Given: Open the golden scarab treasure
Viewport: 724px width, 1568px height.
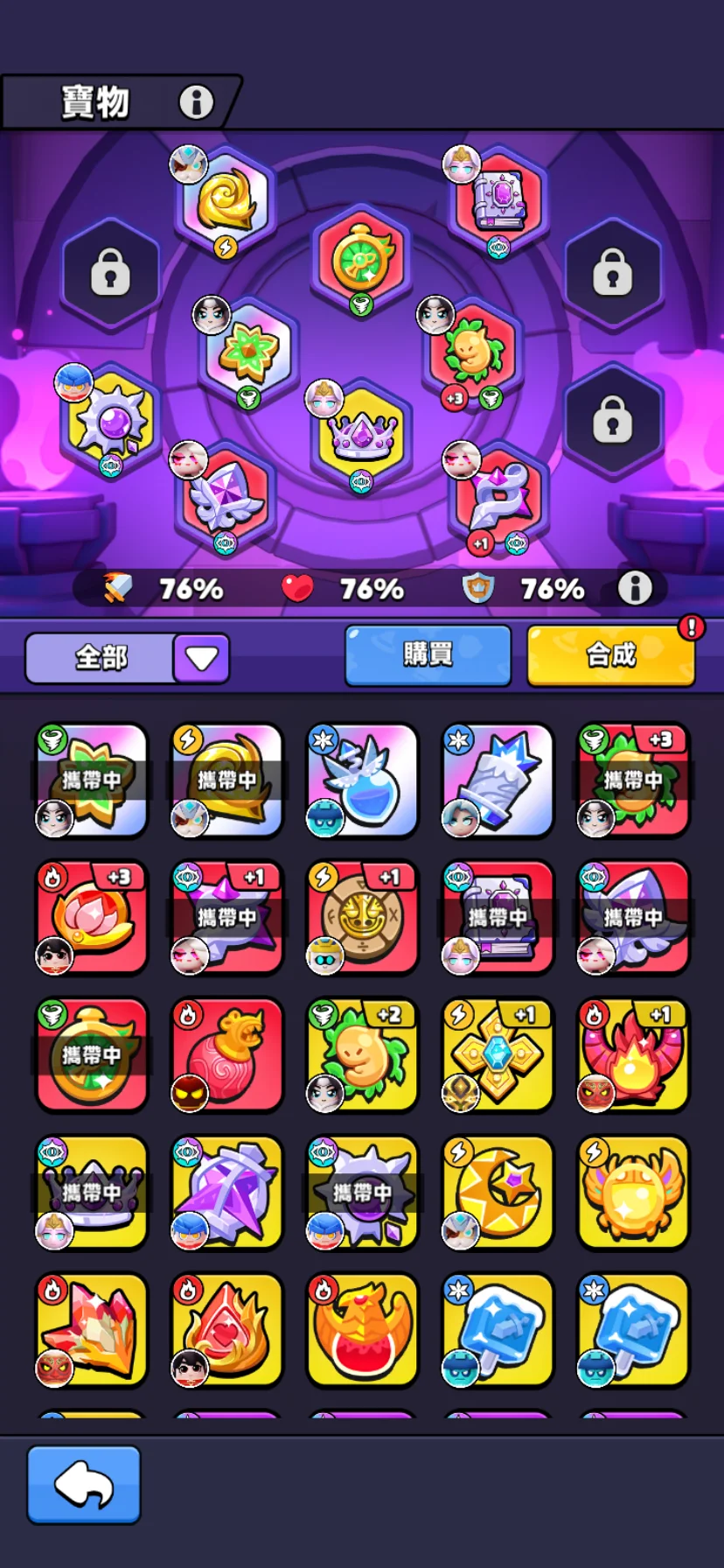Looking at the screenshot, I should [633, 1192].
